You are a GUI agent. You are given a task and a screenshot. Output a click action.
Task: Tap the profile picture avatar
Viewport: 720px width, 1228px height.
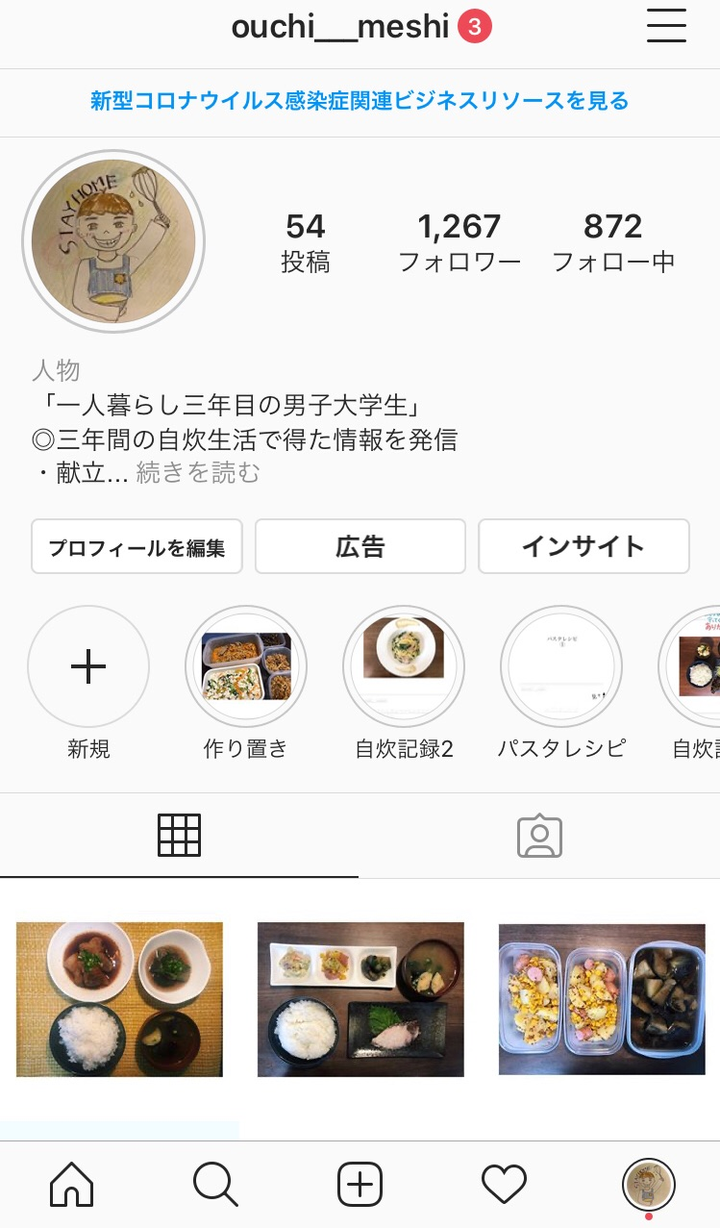click(114, 241)
